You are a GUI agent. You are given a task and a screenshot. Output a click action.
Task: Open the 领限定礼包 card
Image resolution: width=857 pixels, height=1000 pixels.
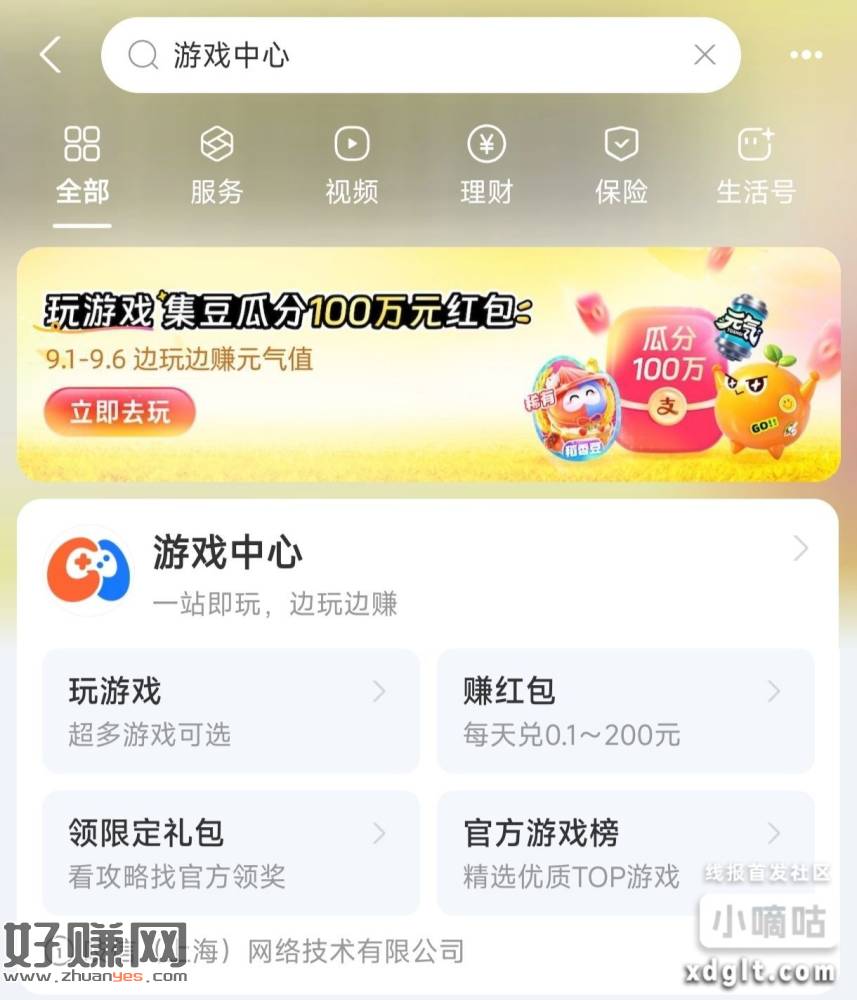[x=230, y=852]
